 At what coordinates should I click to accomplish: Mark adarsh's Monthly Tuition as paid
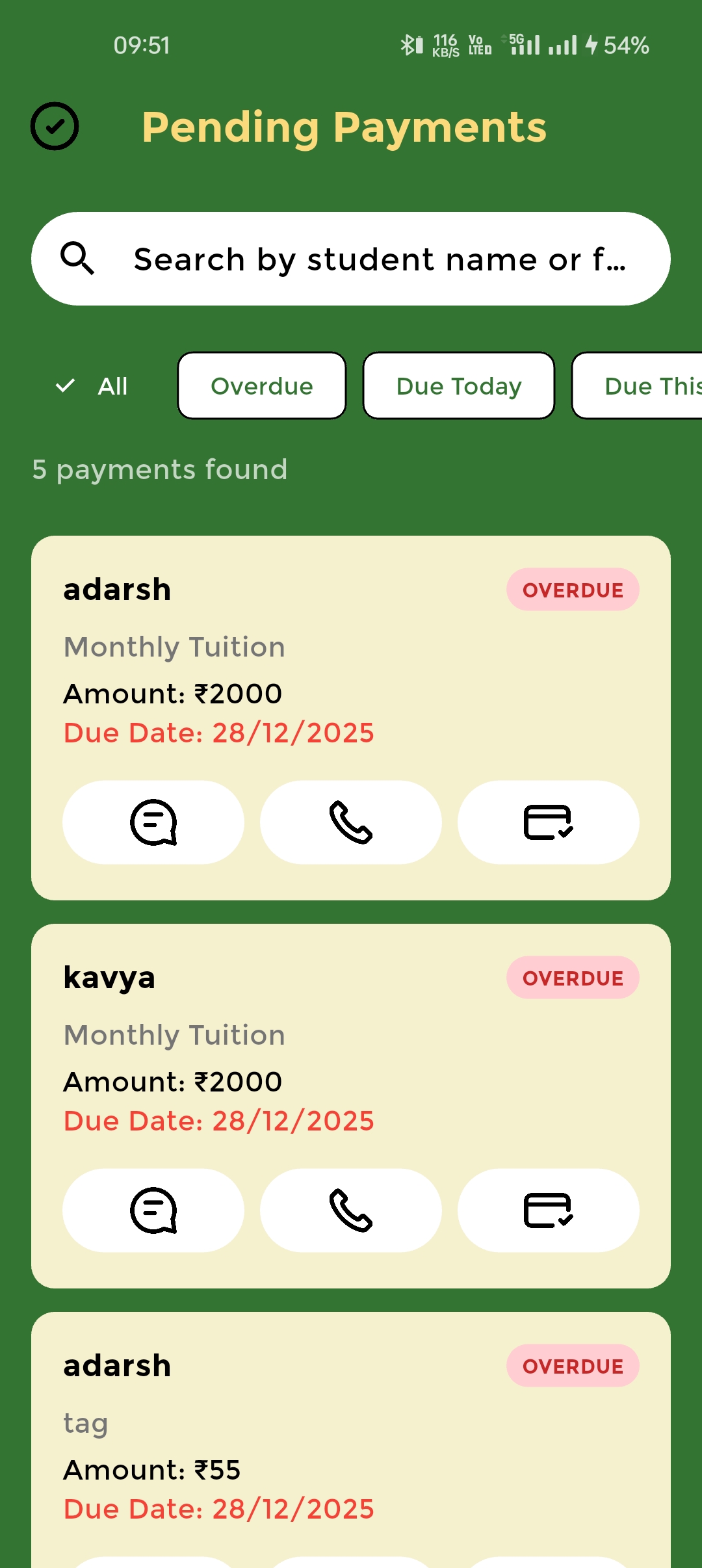click(548, 822)
